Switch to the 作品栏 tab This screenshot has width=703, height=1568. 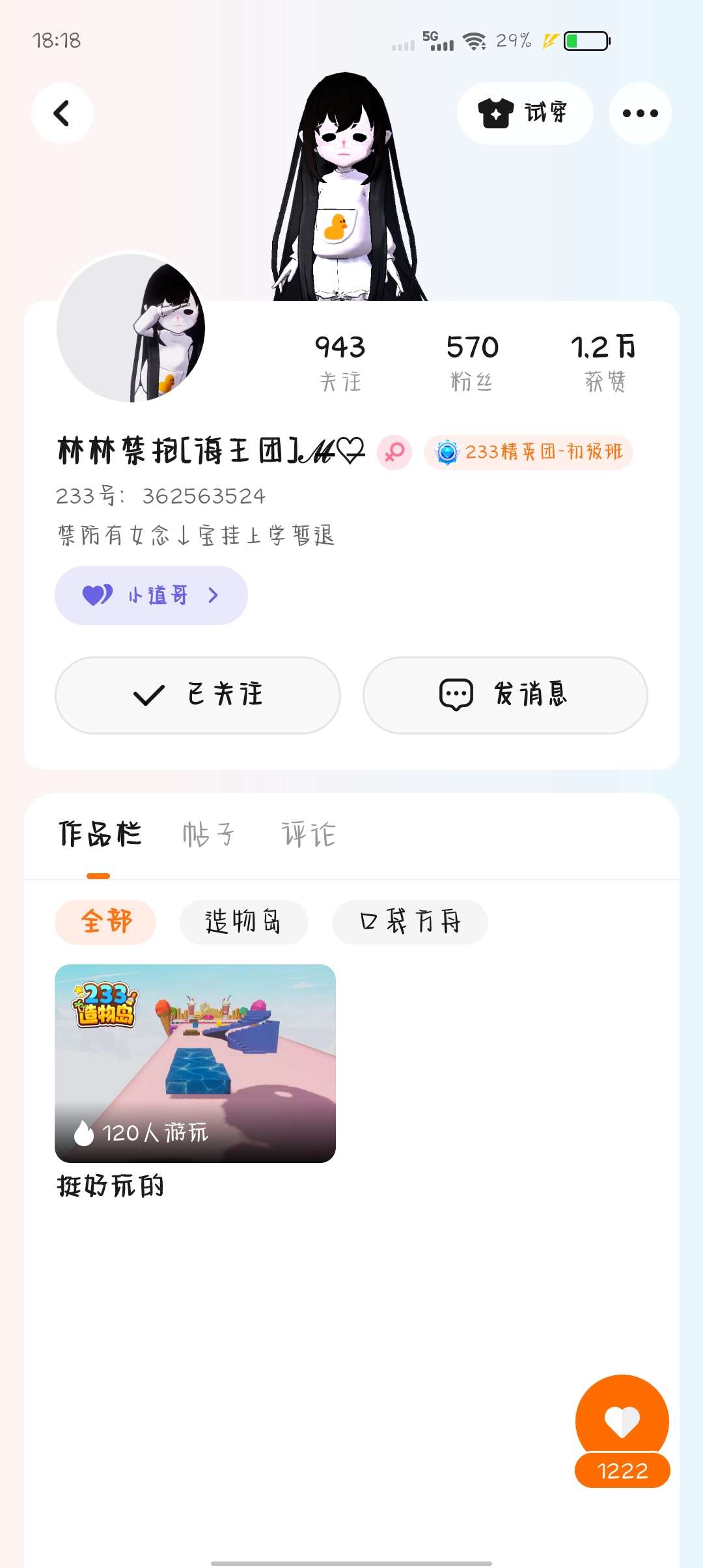99,835
